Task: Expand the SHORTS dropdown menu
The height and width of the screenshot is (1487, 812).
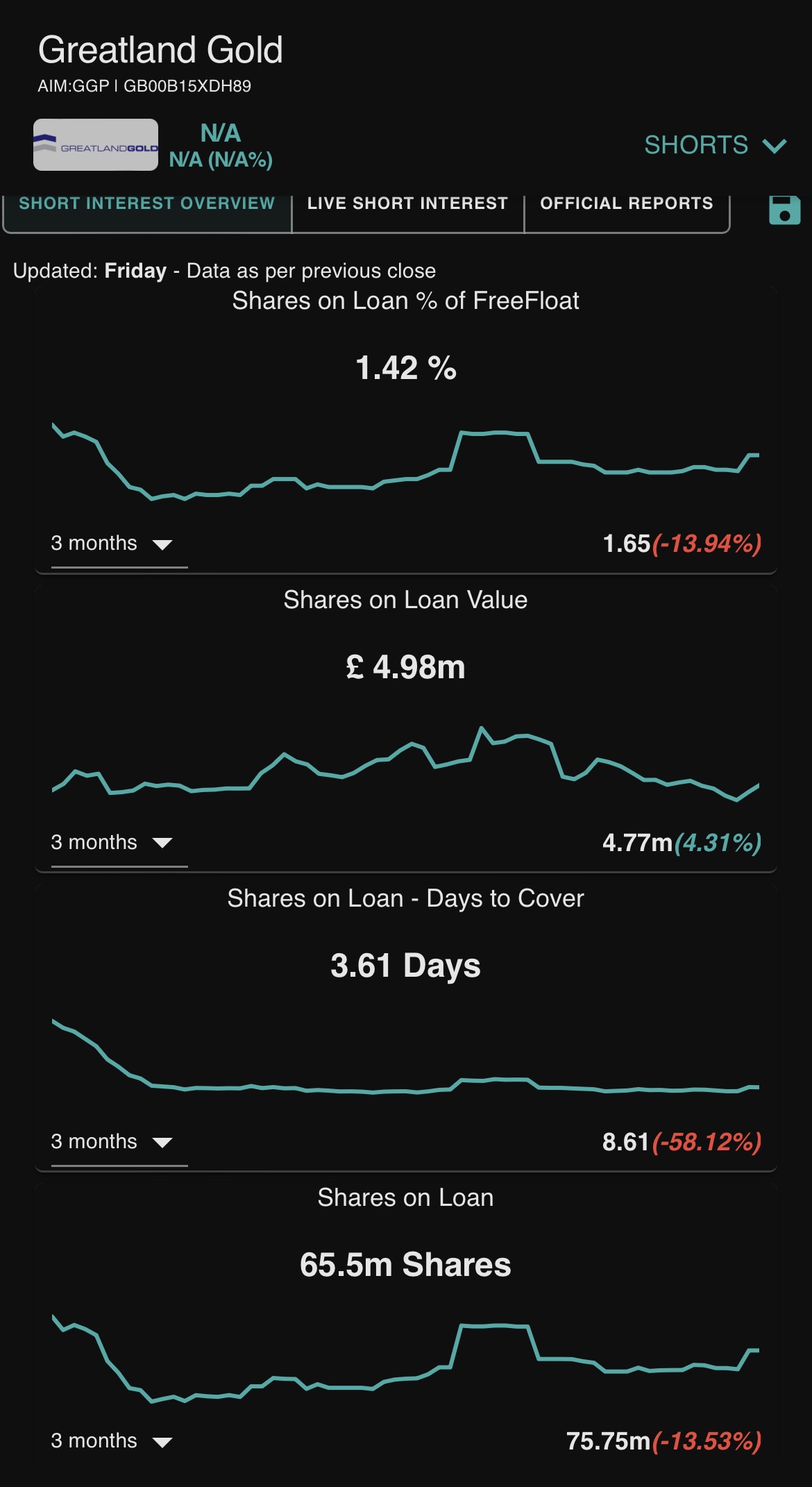Action: (715, 145)
